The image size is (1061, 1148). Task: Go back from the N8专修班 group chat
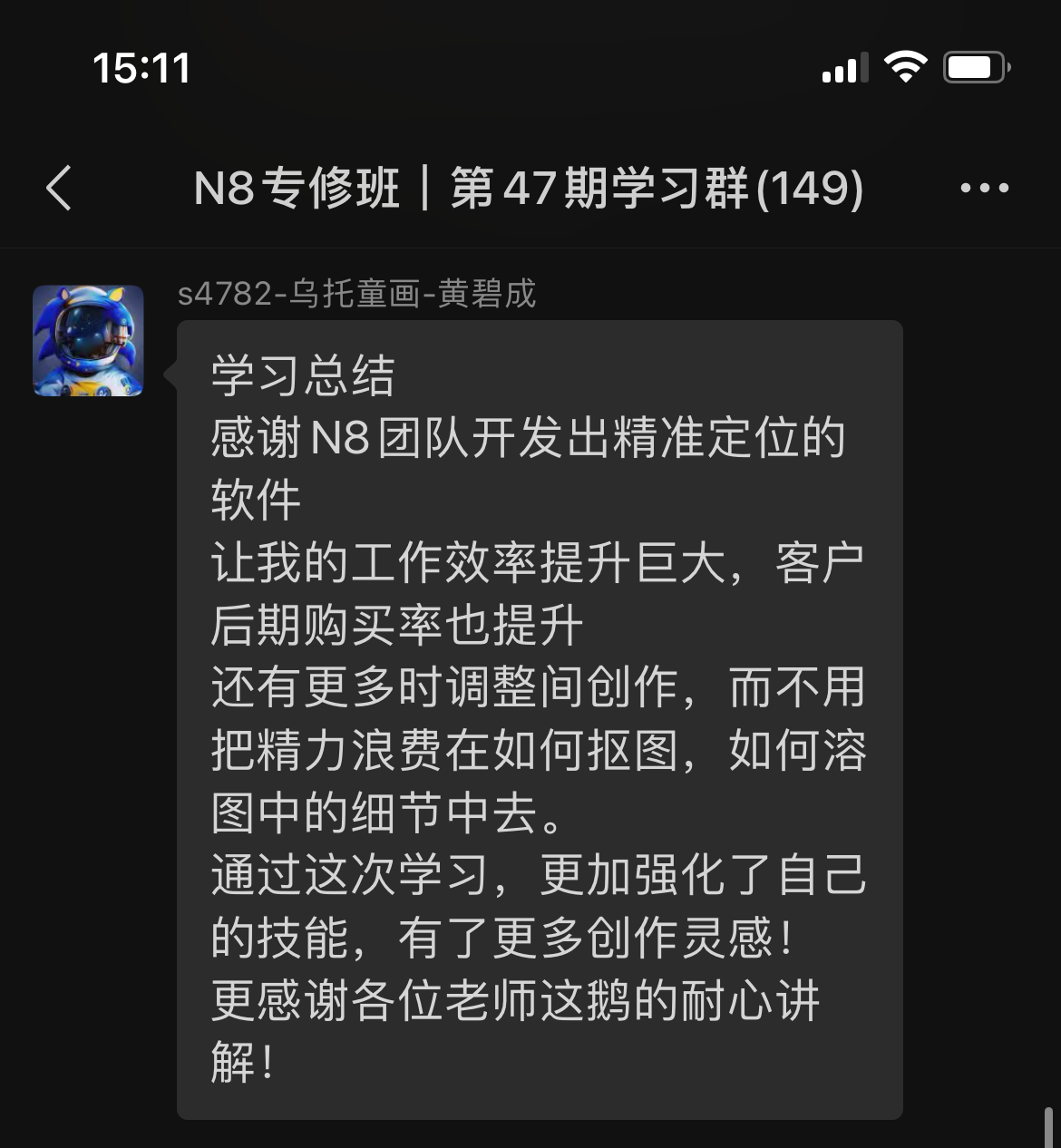point(59,189)
